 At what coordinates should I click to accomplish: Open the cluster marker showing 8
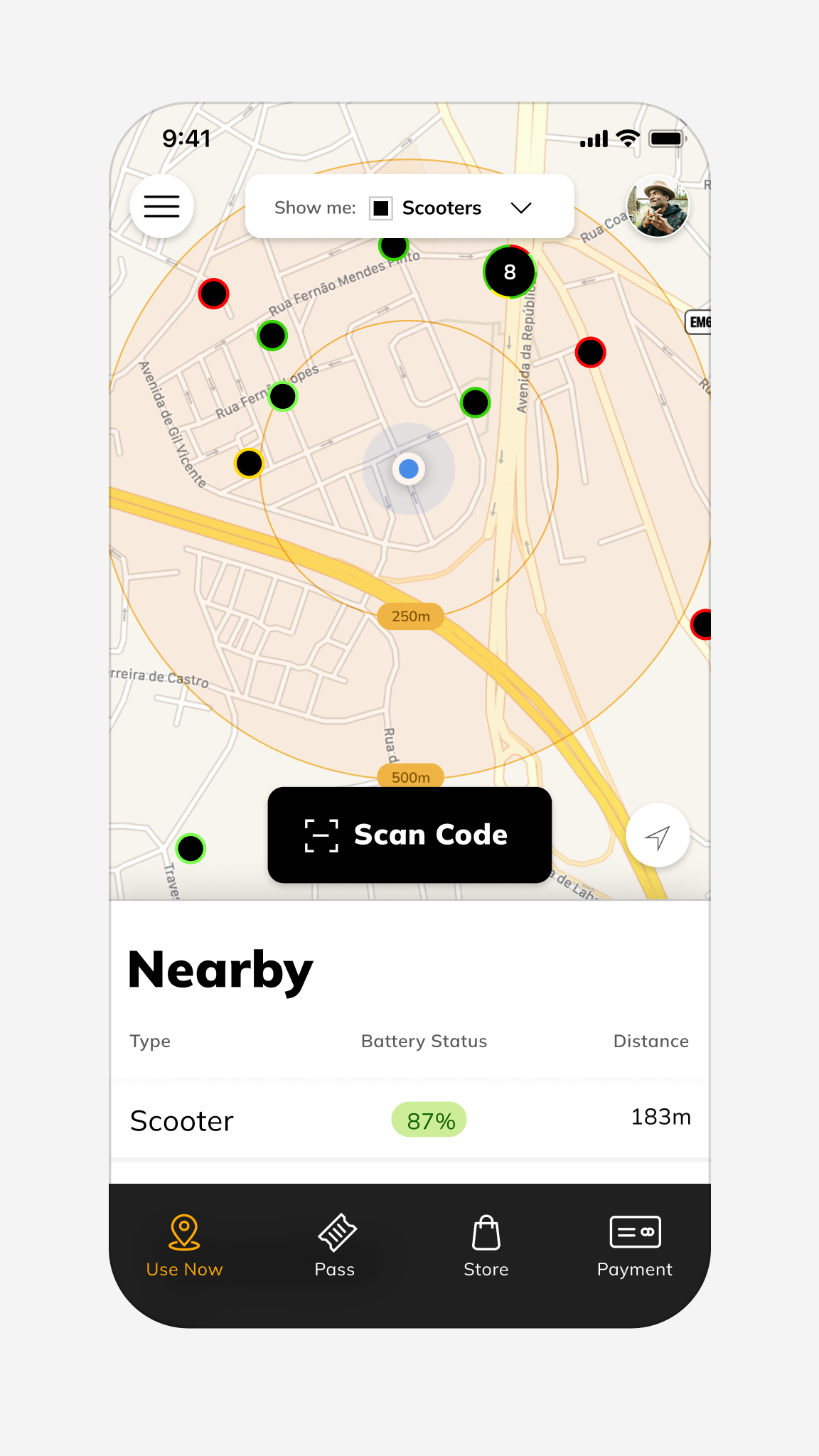[x=510, y=272]
